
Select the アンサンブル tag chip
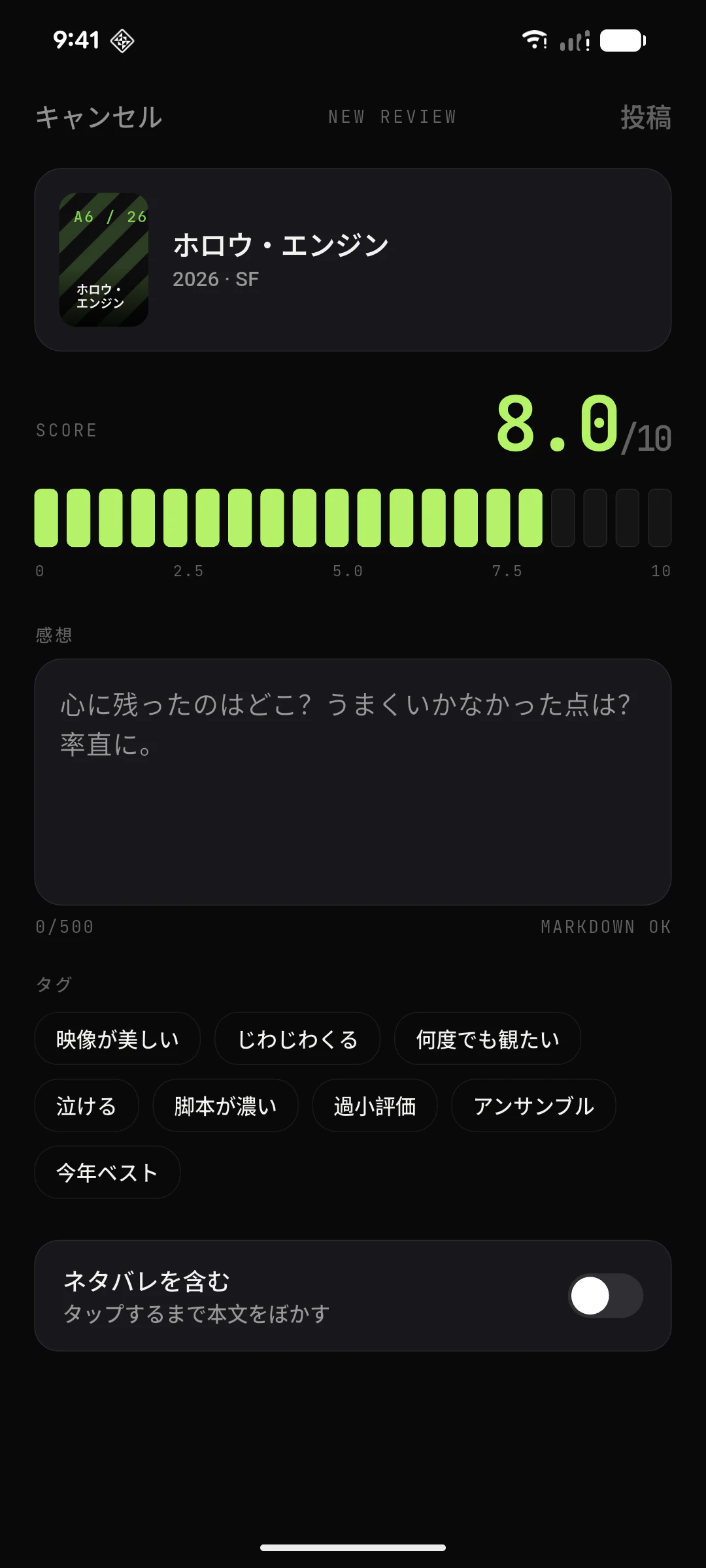point(533,1105)
